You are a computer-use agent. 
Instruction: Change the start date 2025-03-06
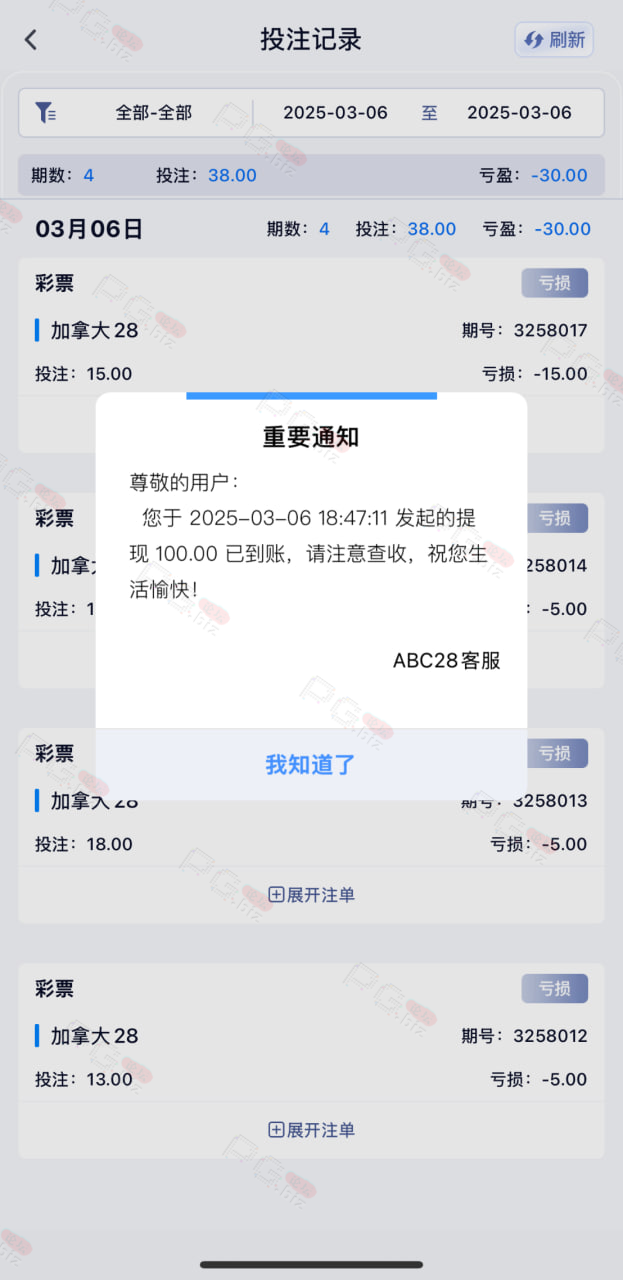[x=335, y=113]
